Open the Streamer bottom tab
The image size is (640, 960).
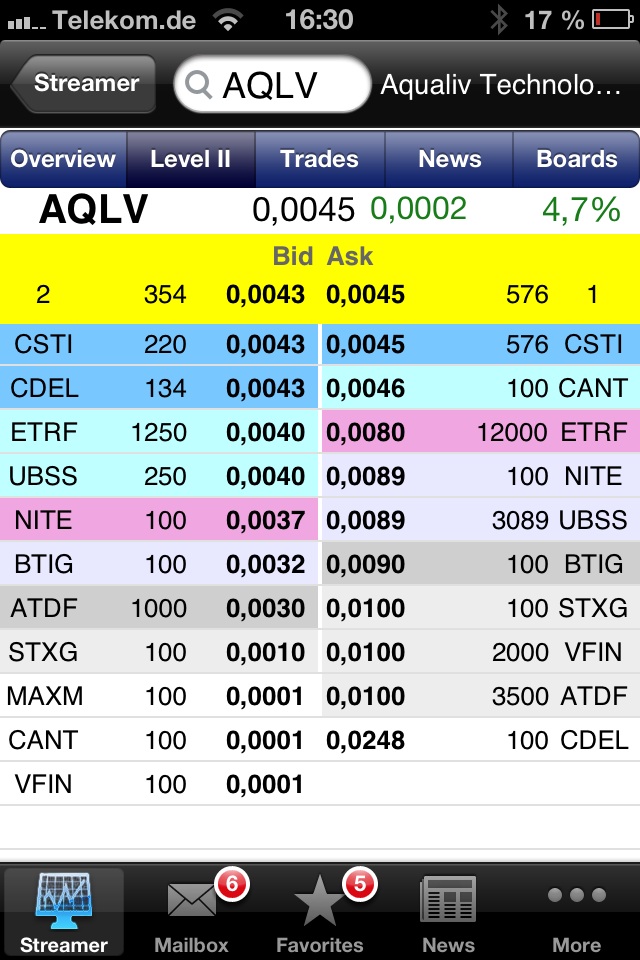[x=64, y=912]
